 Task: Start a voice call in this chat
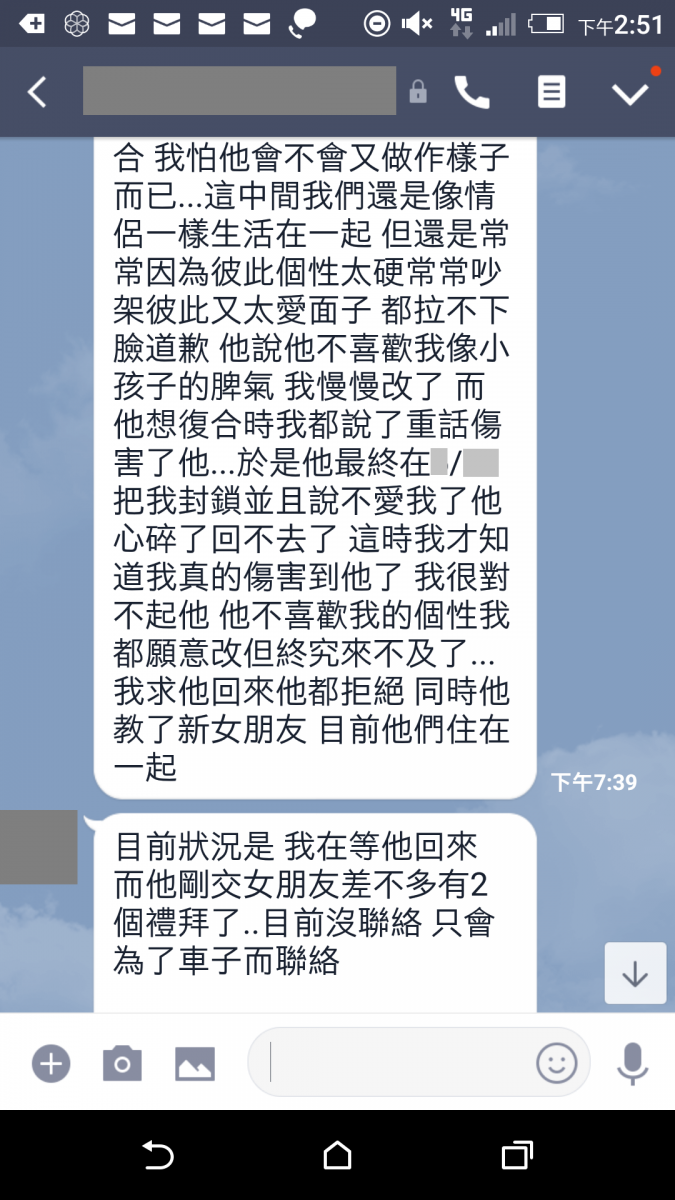tap(472, 92)
